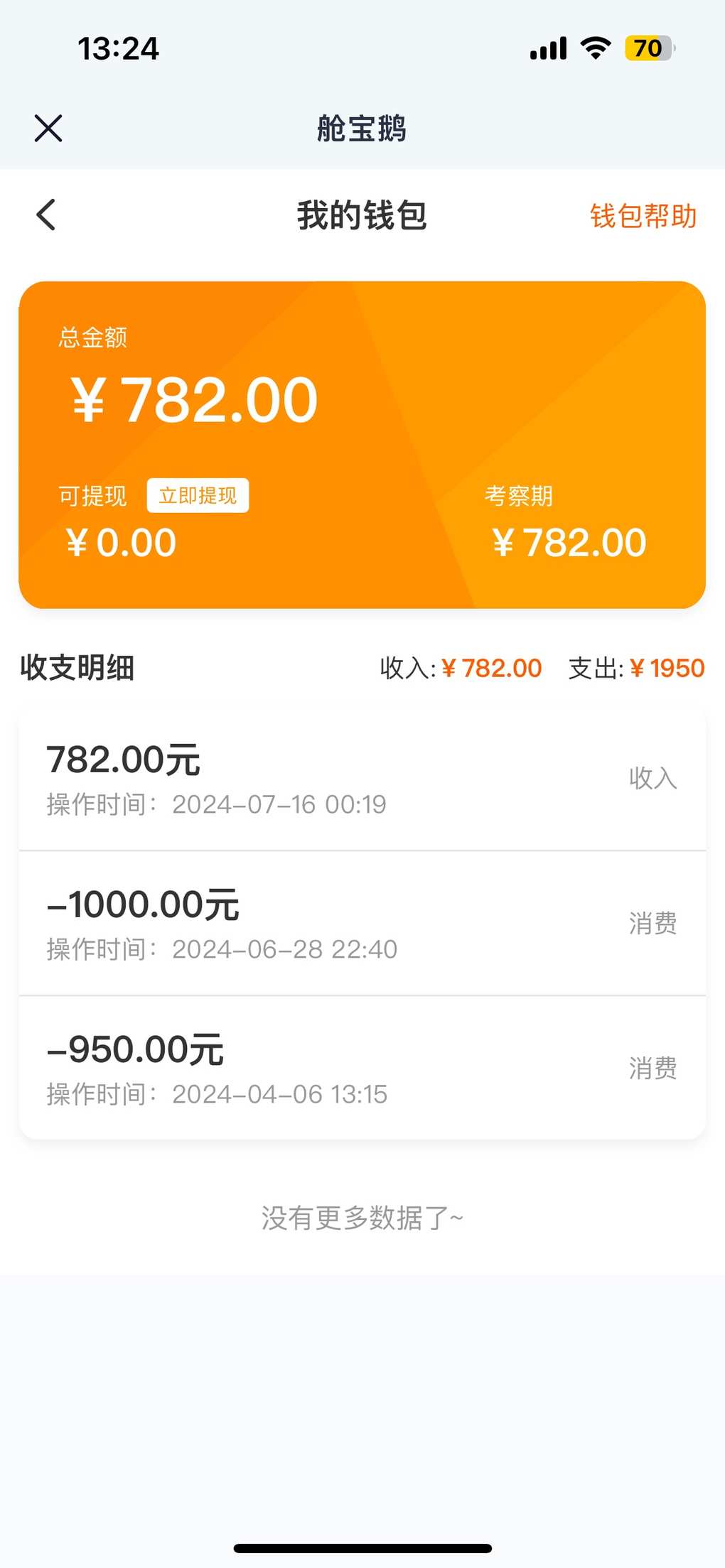The image size is (725, 1568).
Task: Open 钱包帮助 link
Action: pyautogui.click(x=643, y=216)
